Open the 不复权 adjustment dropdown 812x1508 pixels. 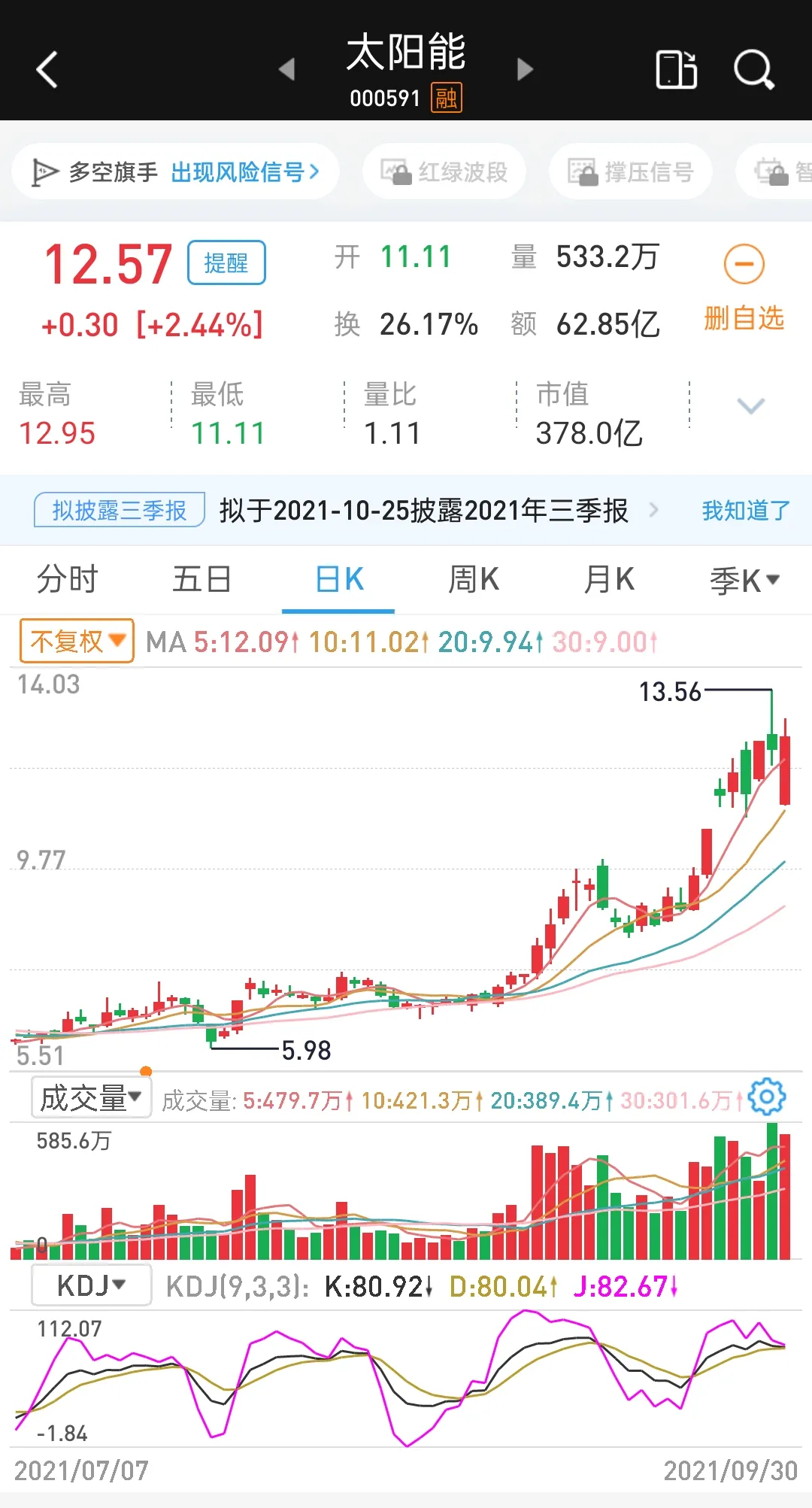(x=77, y=641)
